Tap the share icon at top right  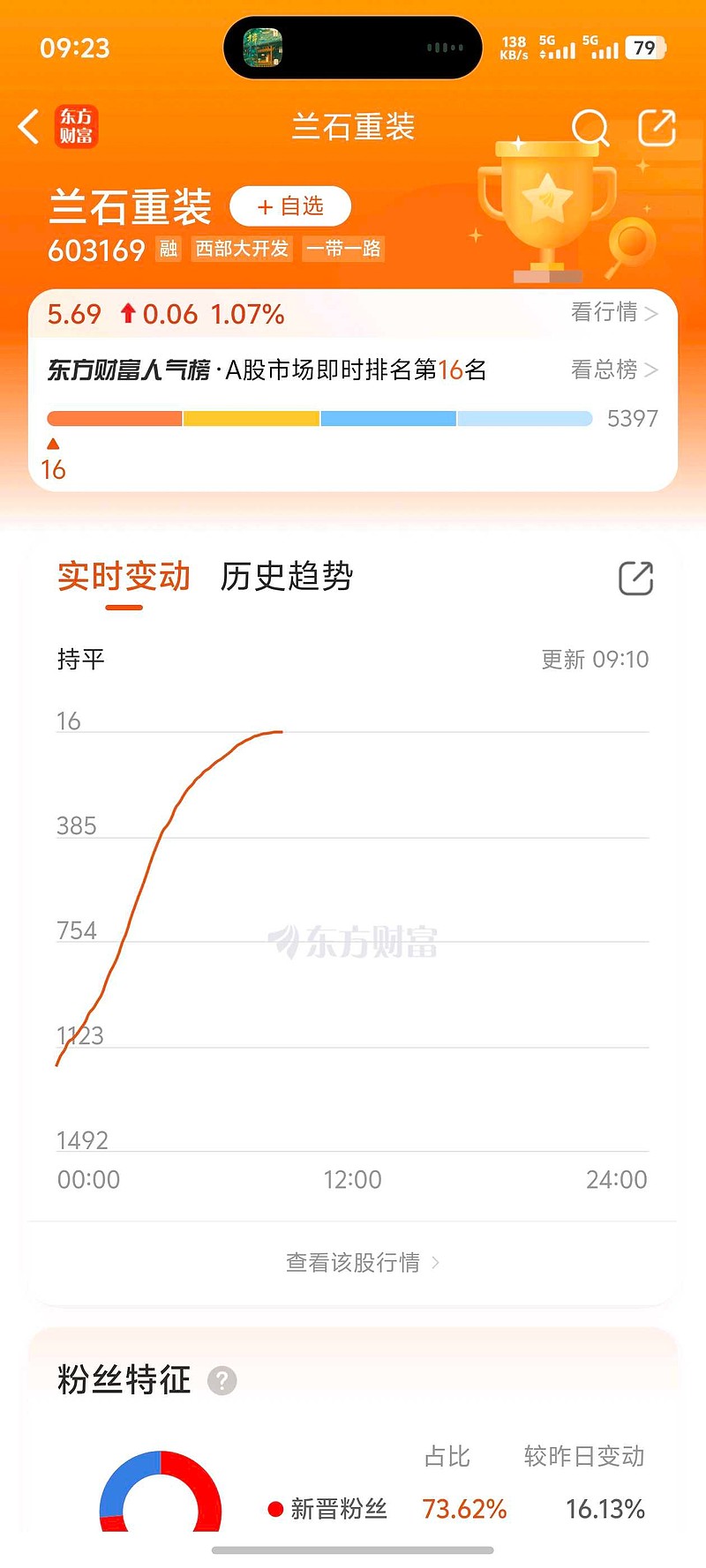657,129
